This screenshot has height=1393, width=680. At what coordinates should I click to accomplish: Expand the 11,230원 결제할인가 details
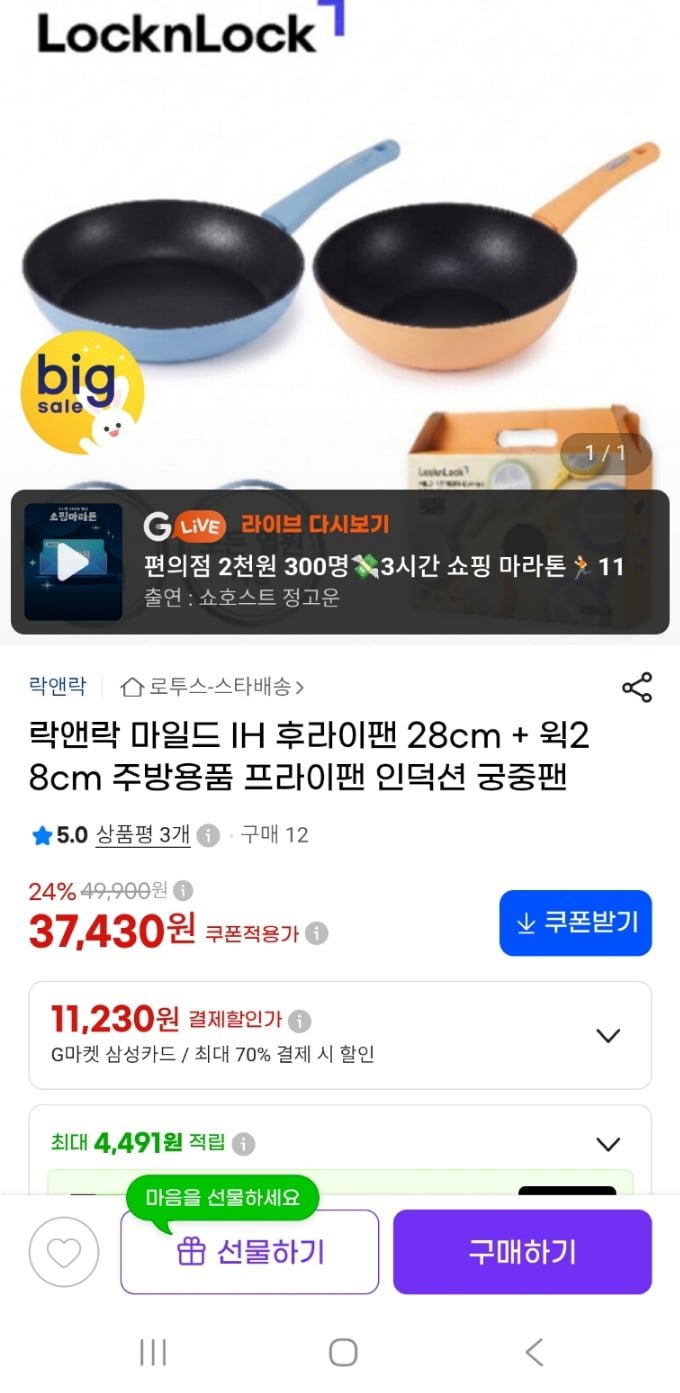(x=608, y=1035)
